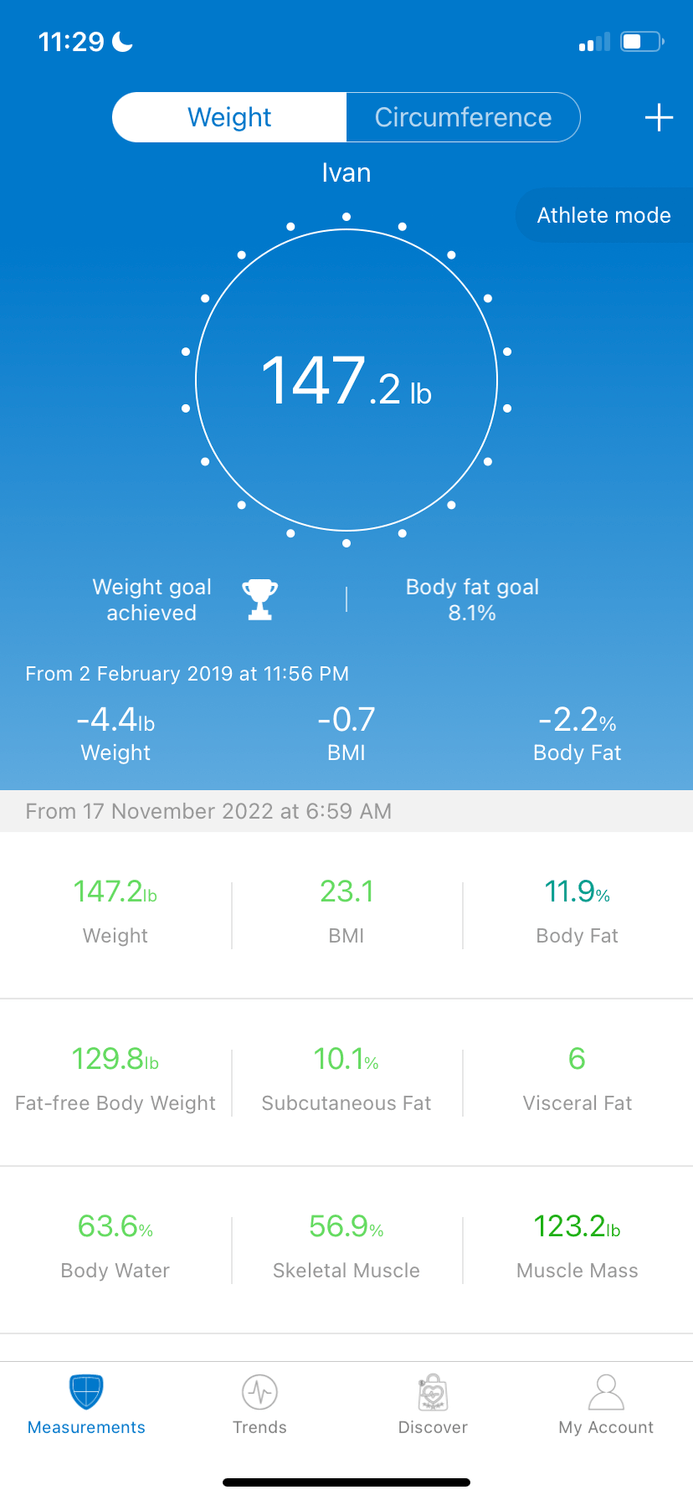Open the Trends tab
Screen dimensions: 693x1500
click(x=260, y=1405)
